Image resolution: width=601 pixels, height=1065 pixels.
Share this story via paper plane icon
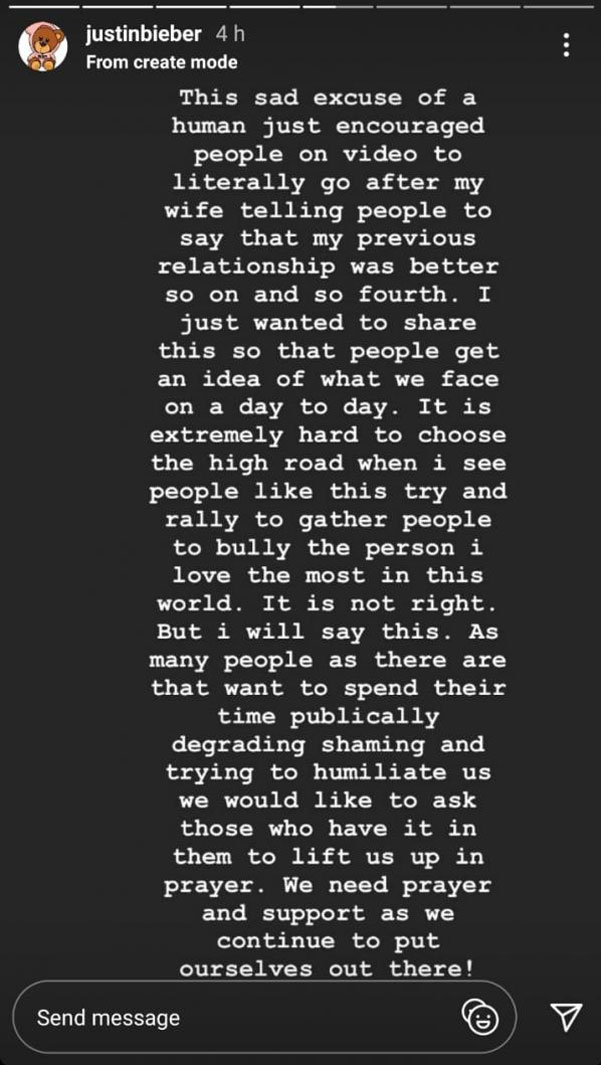pos(566,1018)
